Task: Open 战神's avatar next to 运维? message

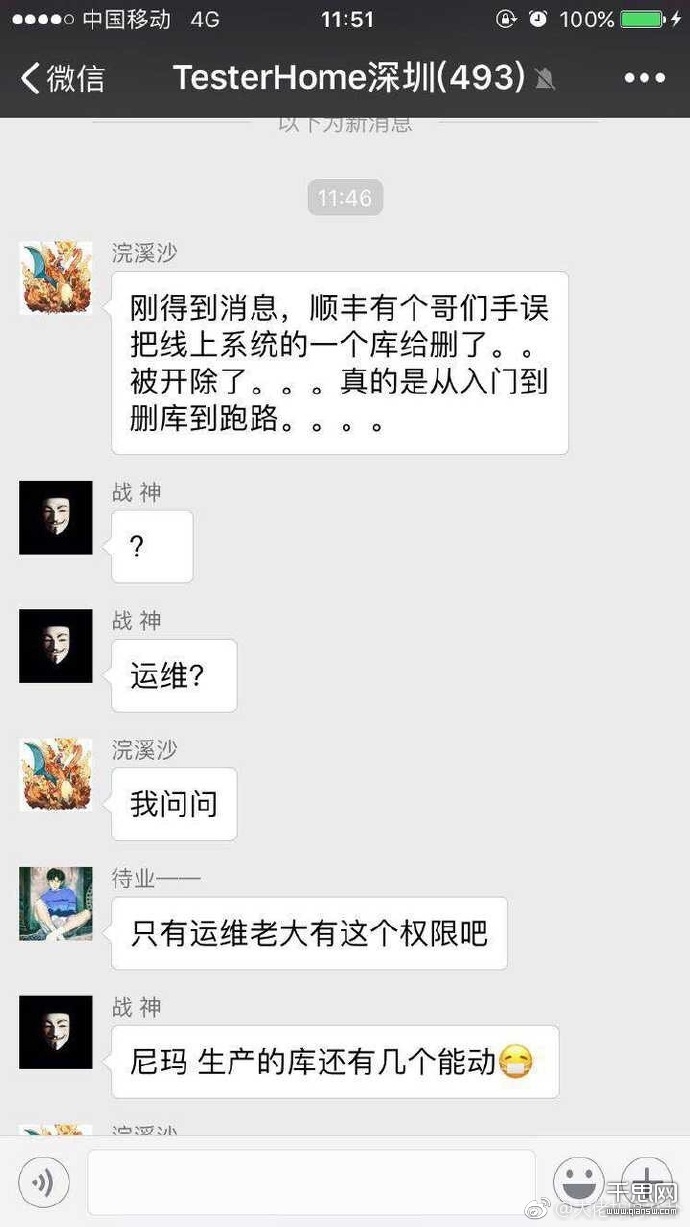Action: point(55,646)
